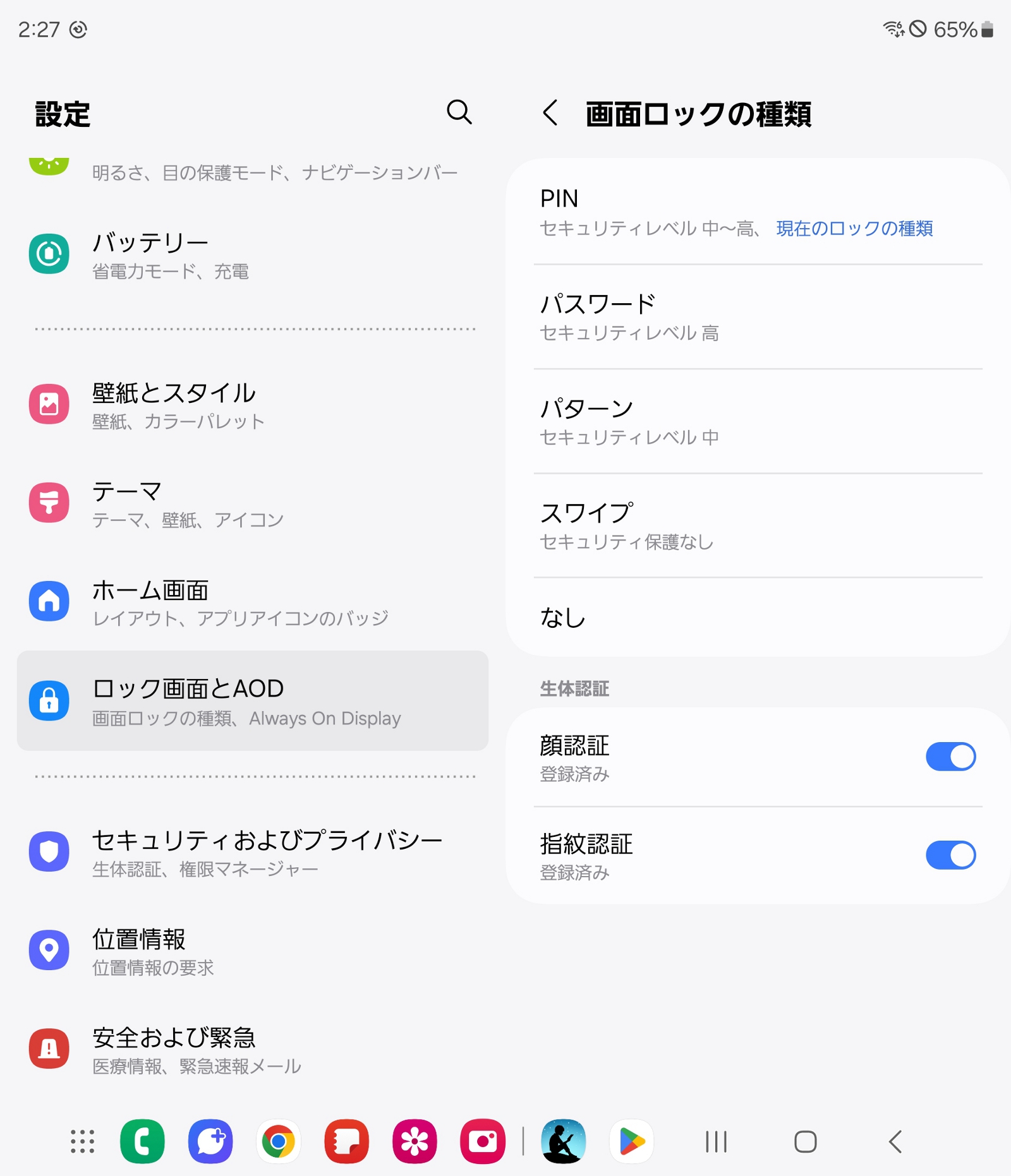Screen dimensions: 1011x1176
Task: Disable the 顔認証 face recognition toggle
Action: pyautogui.click(x=952, y=756)
